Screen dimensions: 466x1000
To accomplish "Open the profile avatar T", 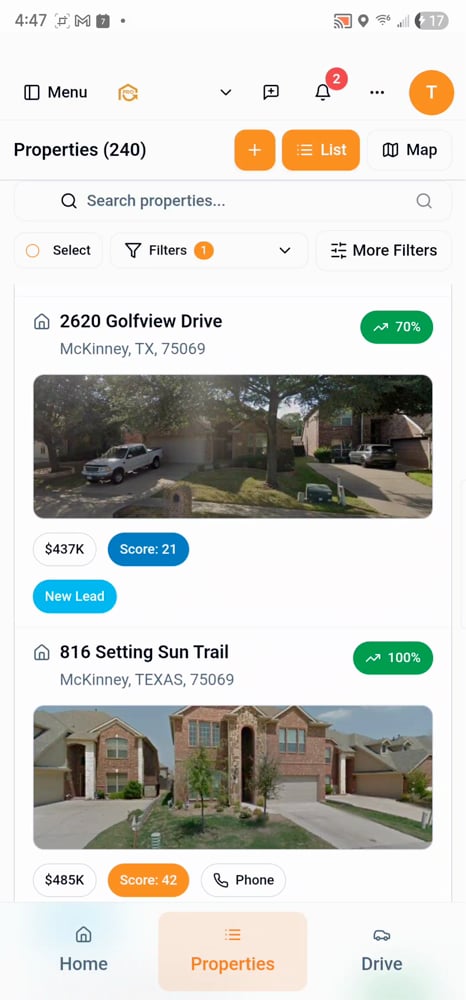I will point(432,92).
